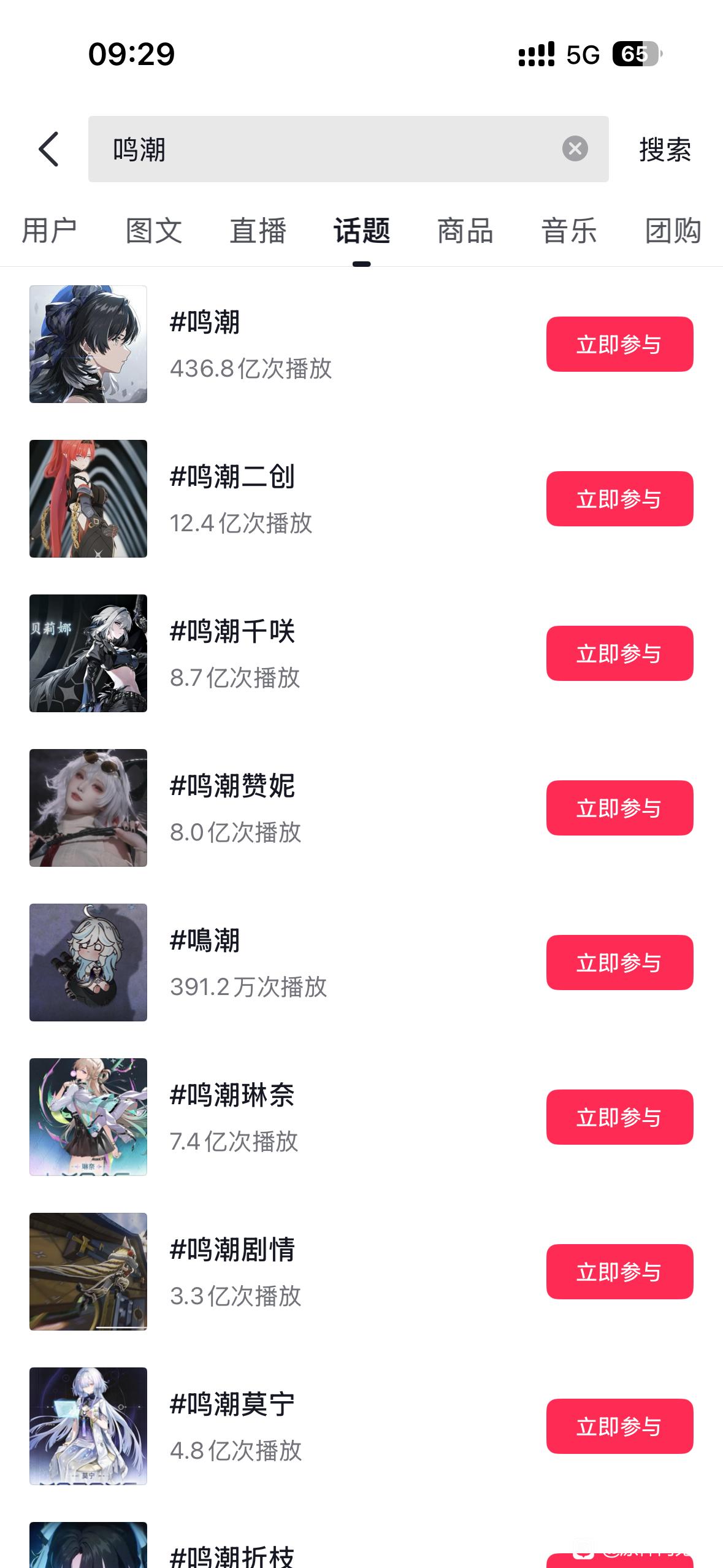The width and height of the screenshot is (723, 1568).
Task: Open the 直播 tab
Action: 258,231
